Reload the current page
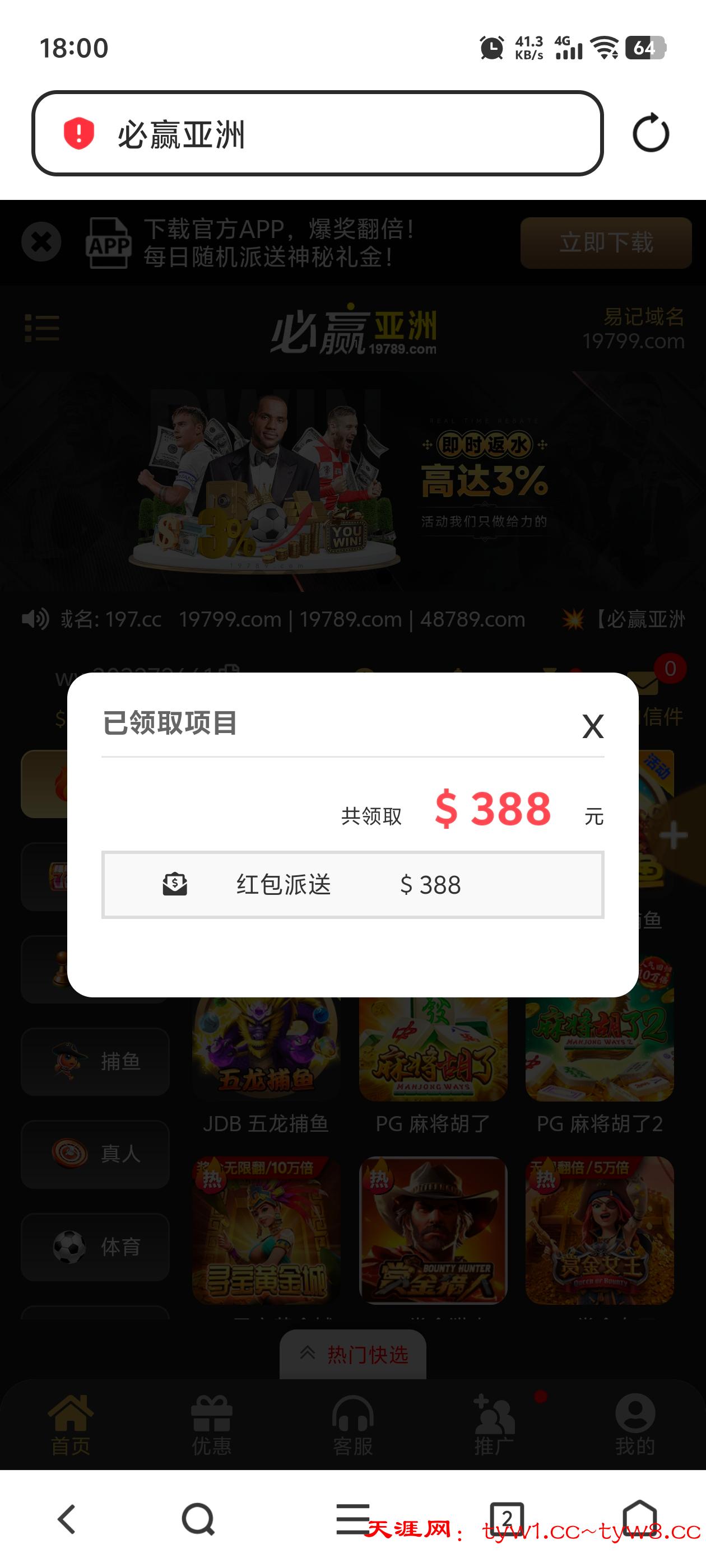706x1568 pixels. pyautogui.click(x=650, y=133)
